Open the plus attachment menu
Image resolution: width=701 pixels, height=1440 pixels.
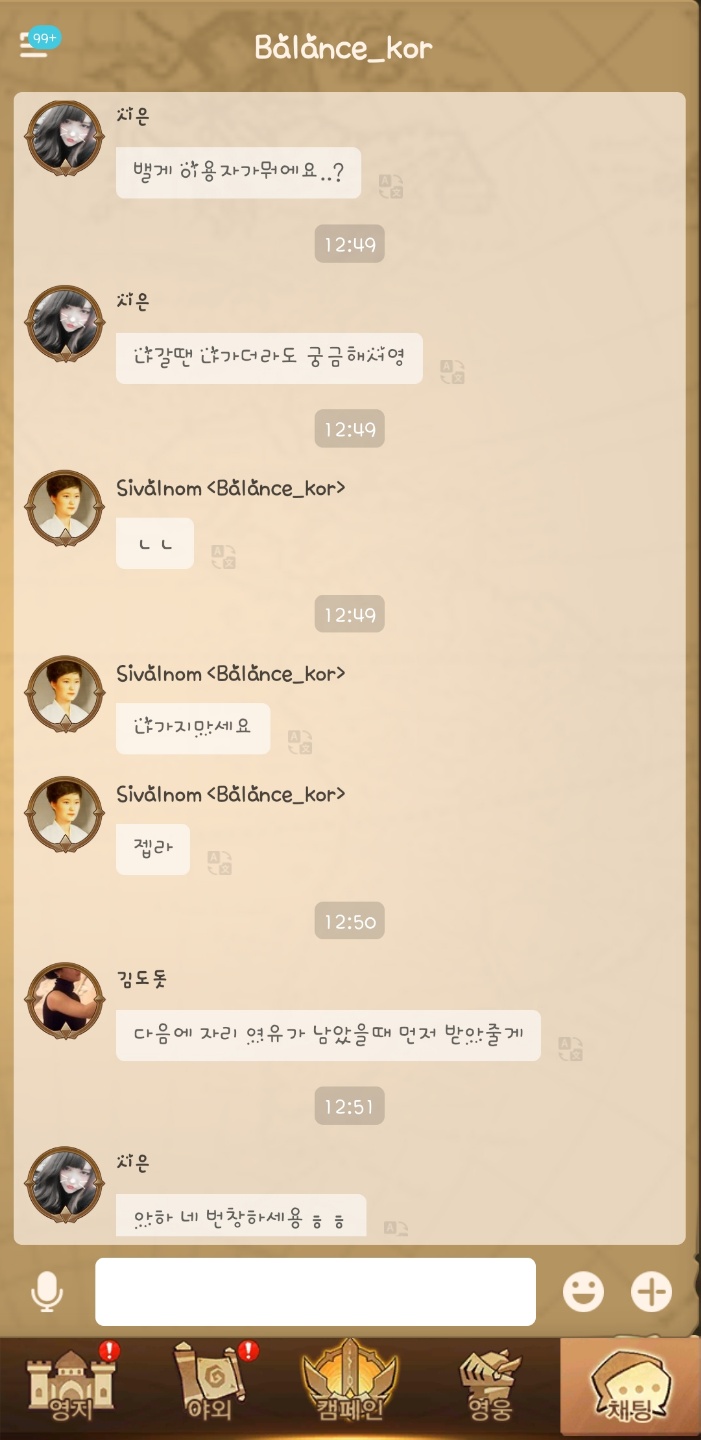[651, 1292]
